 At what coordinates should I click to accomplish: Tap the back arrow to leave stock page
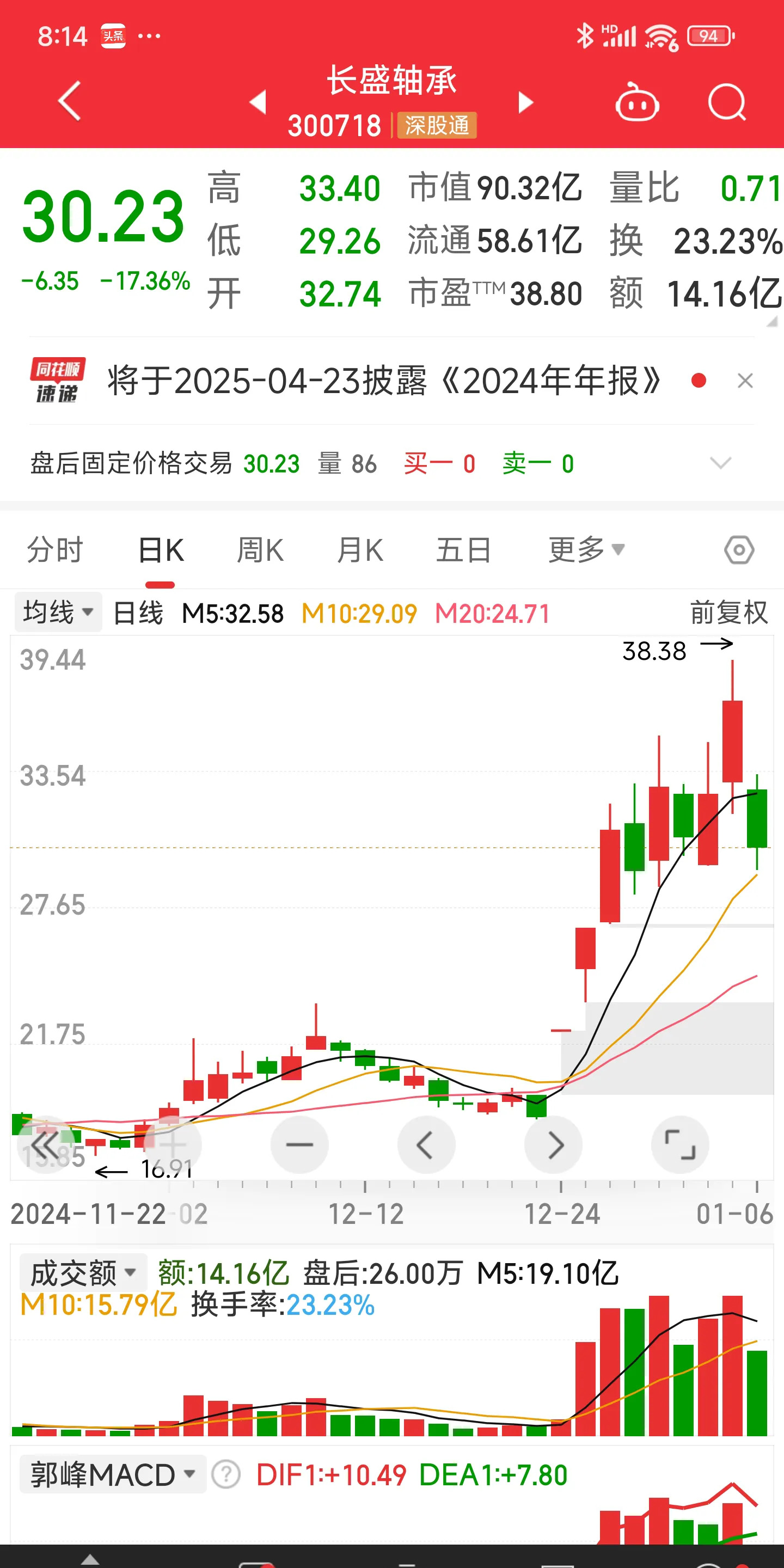69,99
